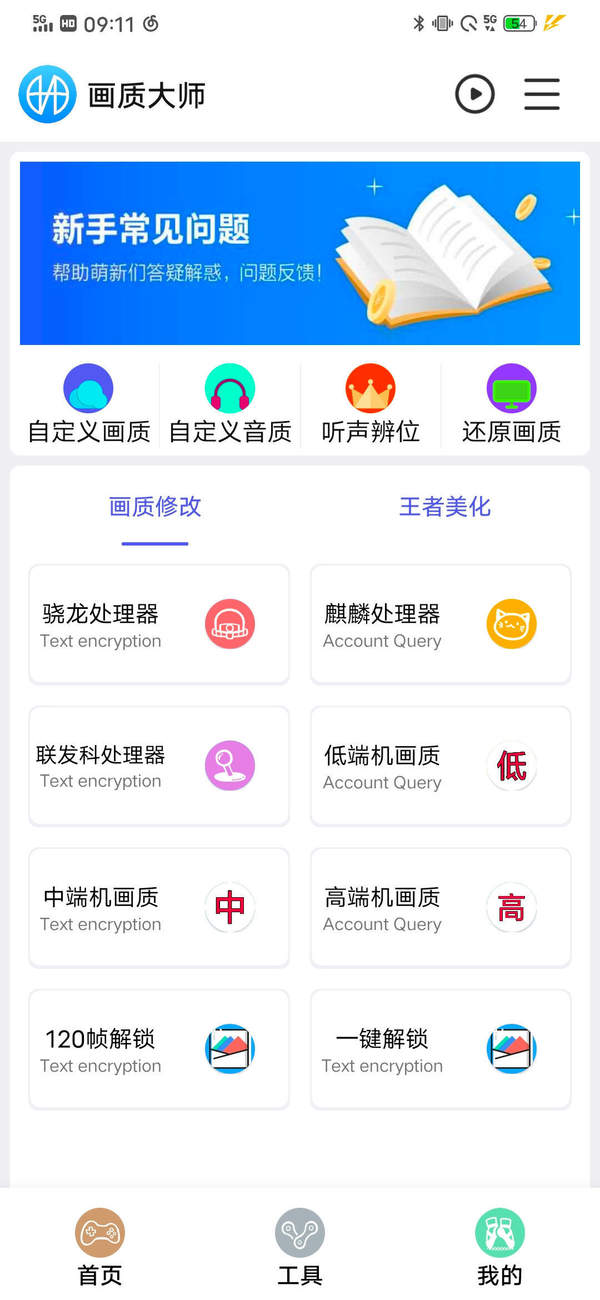
Task: Select the 中端机画质 card
Action: 159,909
